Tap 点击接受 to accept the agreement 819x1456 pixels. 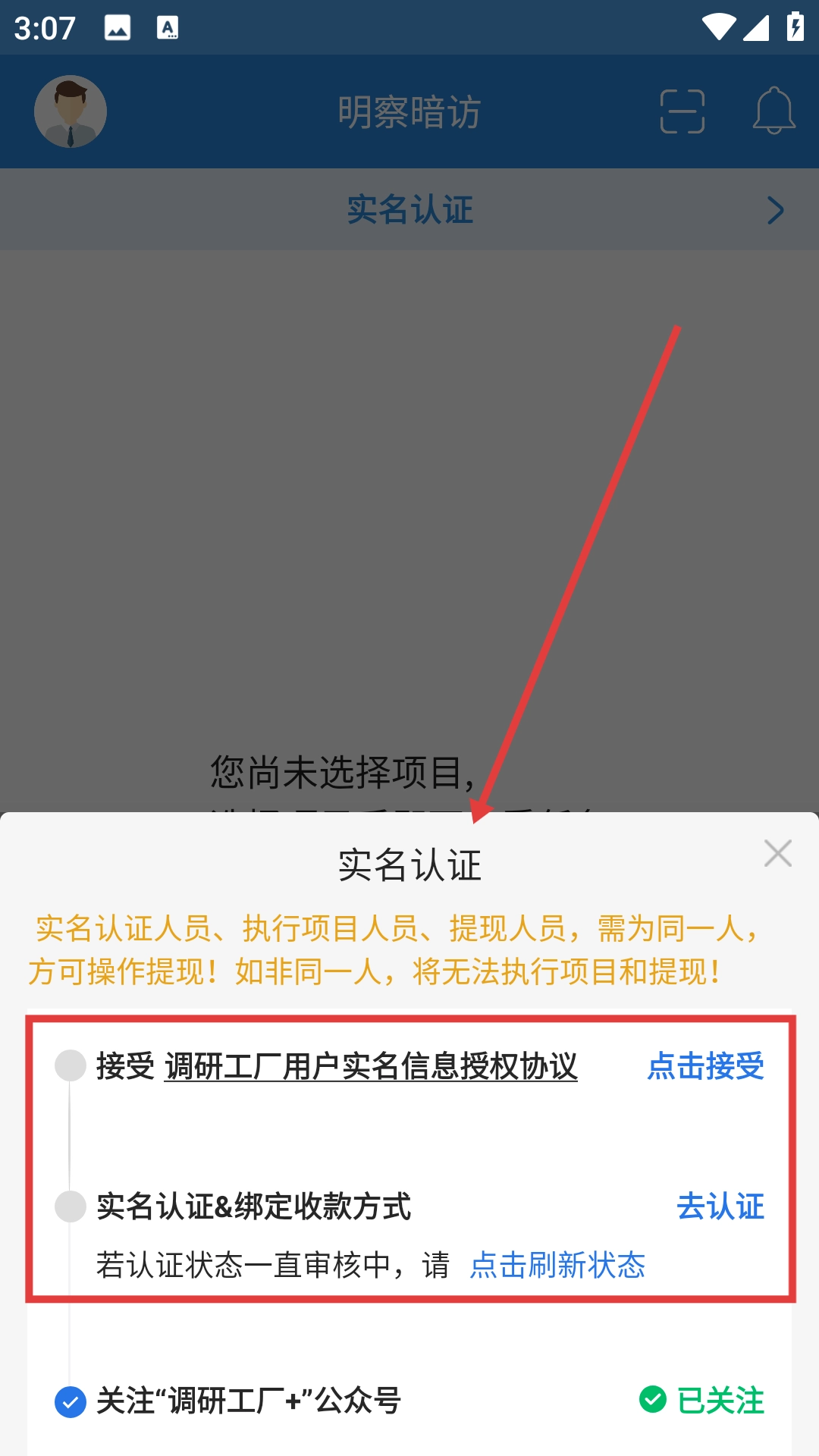705,1066
